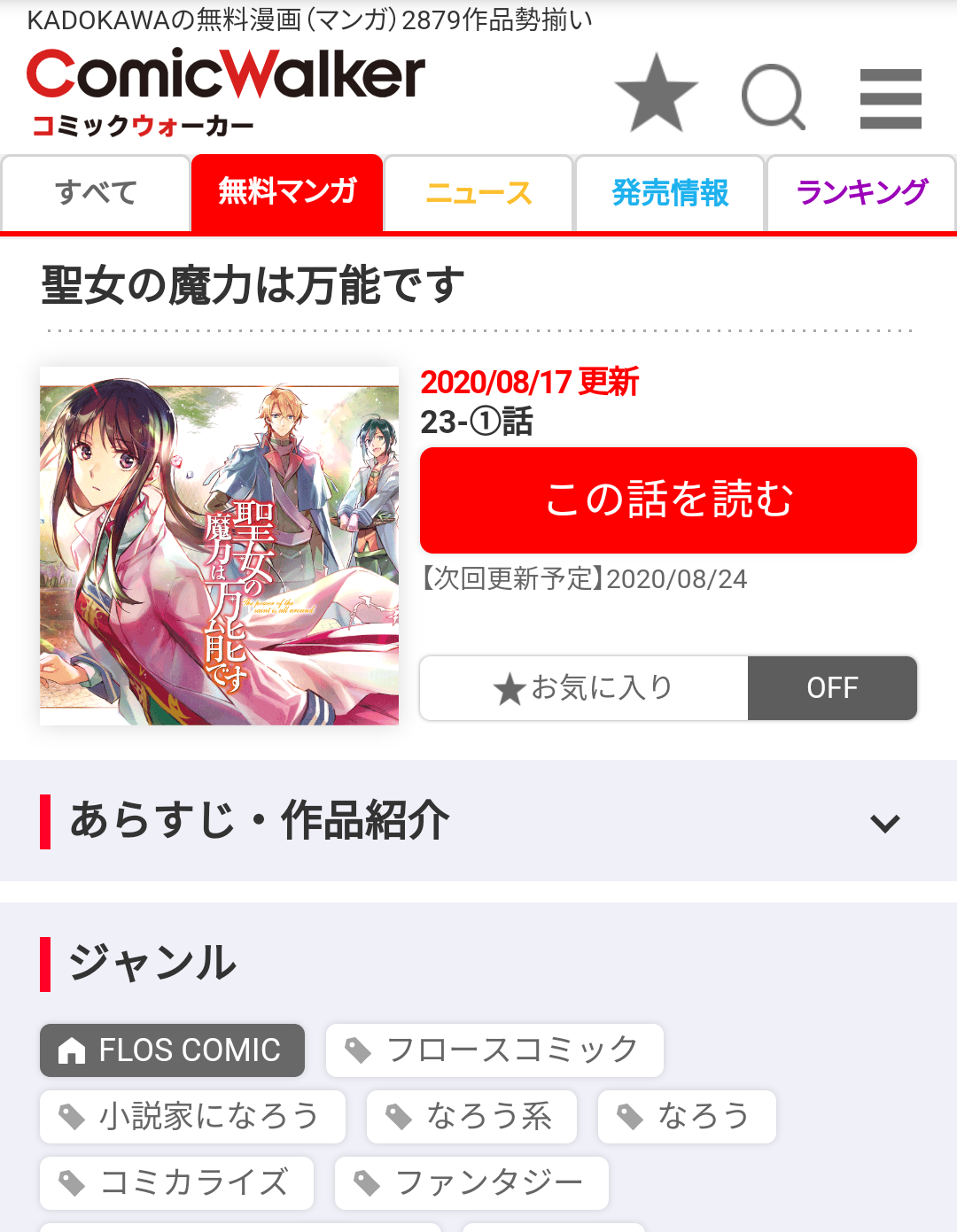Screen dimensions: 957x1232
Task: Switch to the 無料マンガ tab
Action: tap(287, 192)
